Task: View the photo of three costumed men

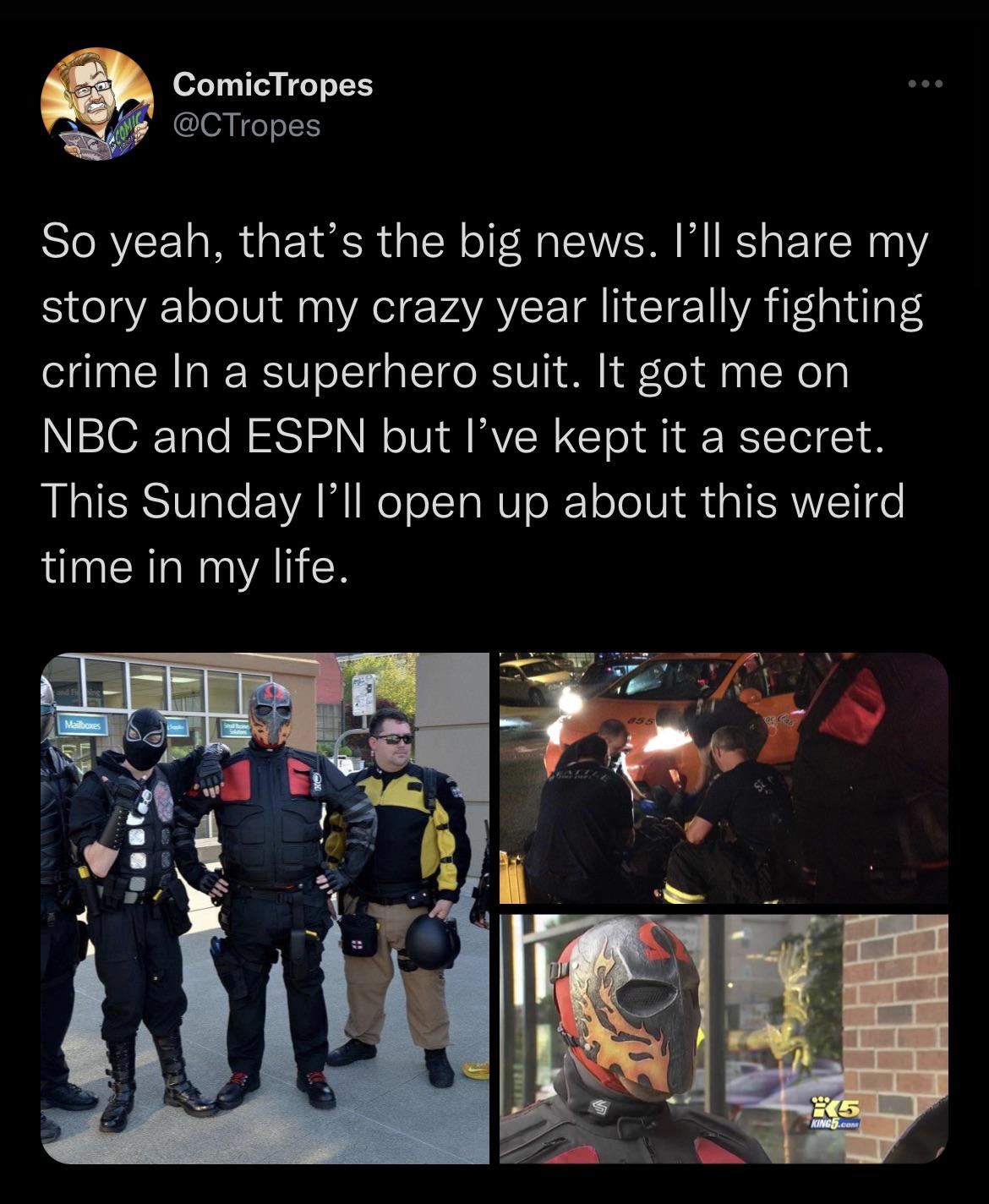Action: click(x=265, y=908)
